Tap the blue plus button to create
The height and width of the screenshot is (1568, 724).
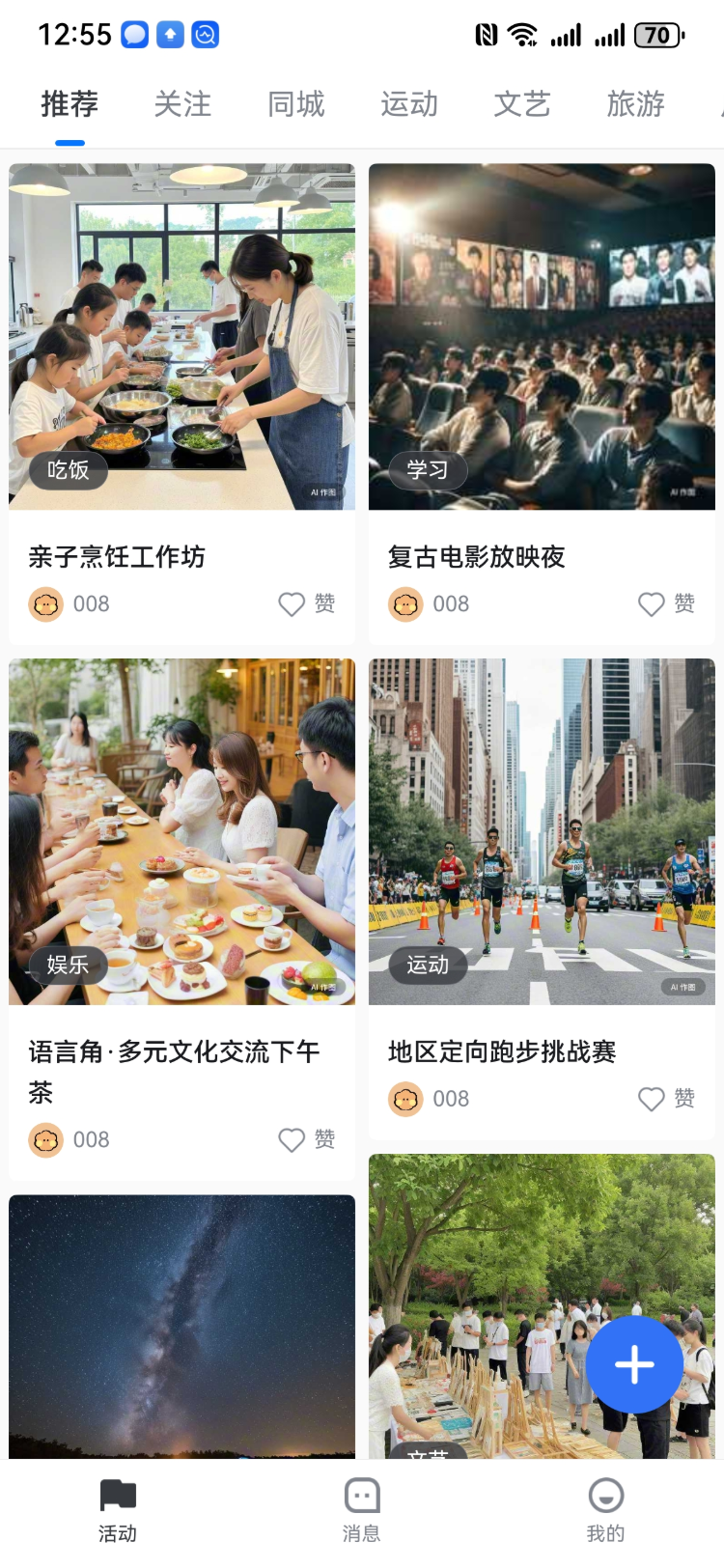coord(634,1364)
